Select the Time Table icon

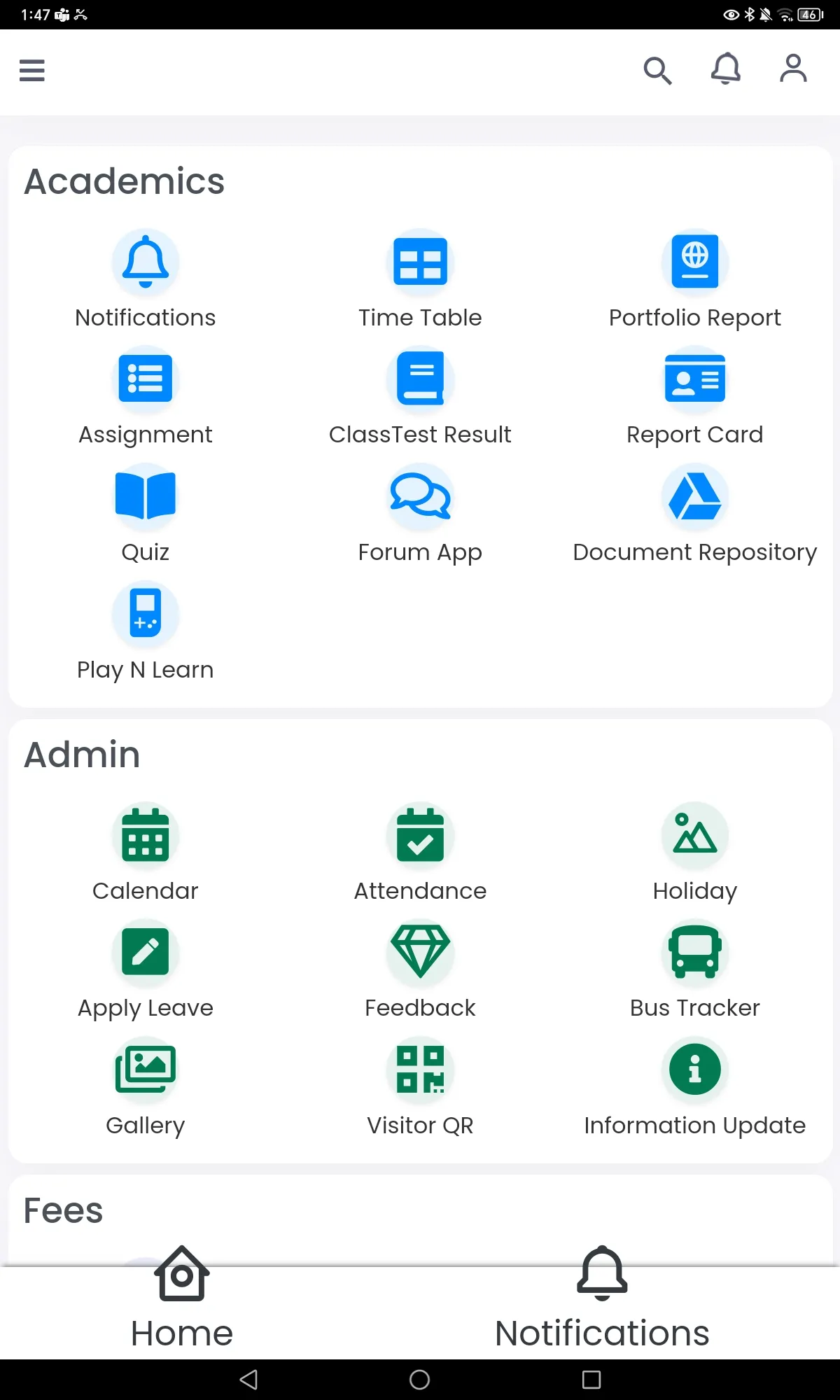pos(420,262)
